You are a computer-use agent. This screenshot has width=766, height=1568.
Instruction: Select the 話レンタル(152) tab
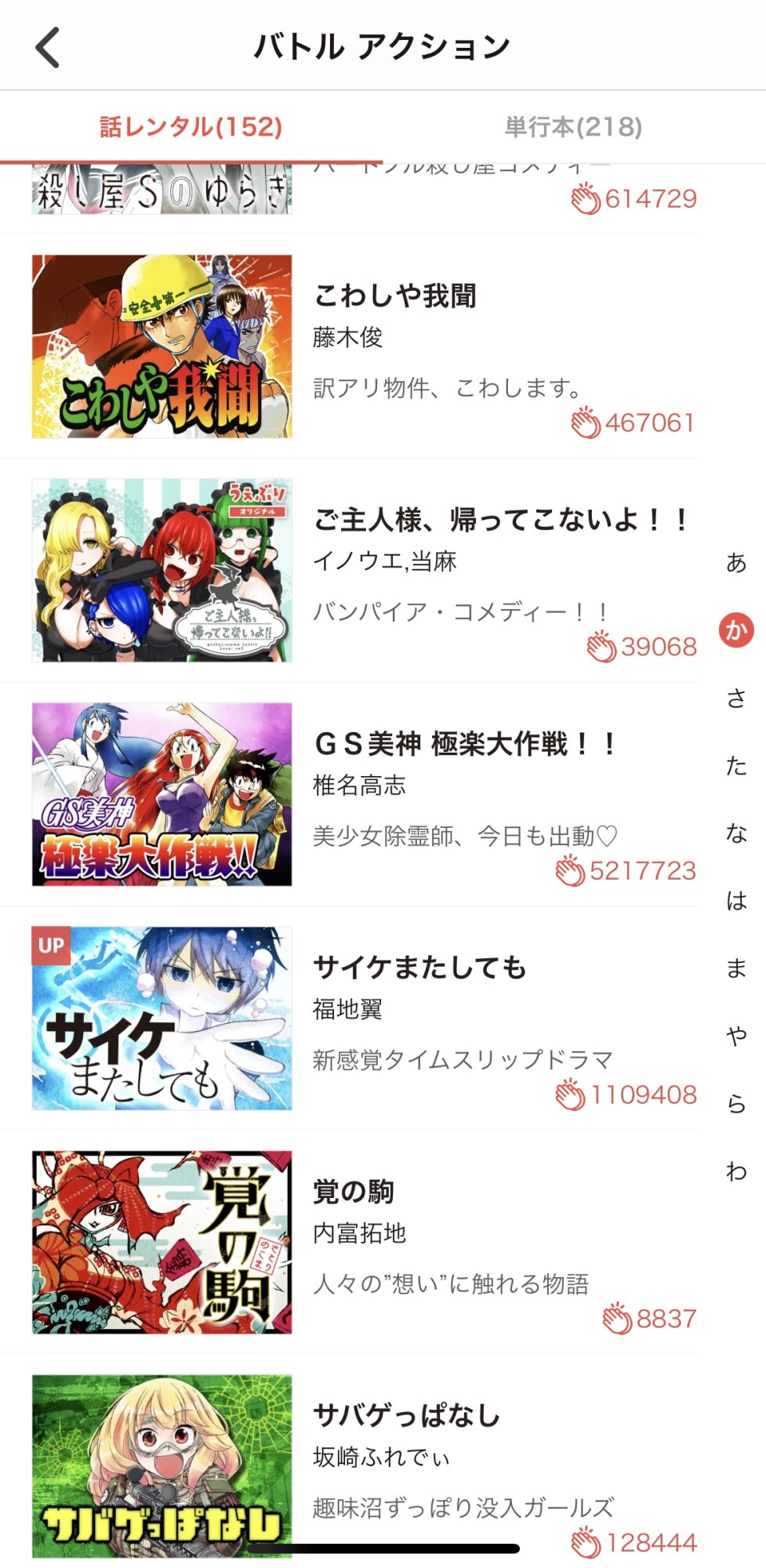click(191, 127)
